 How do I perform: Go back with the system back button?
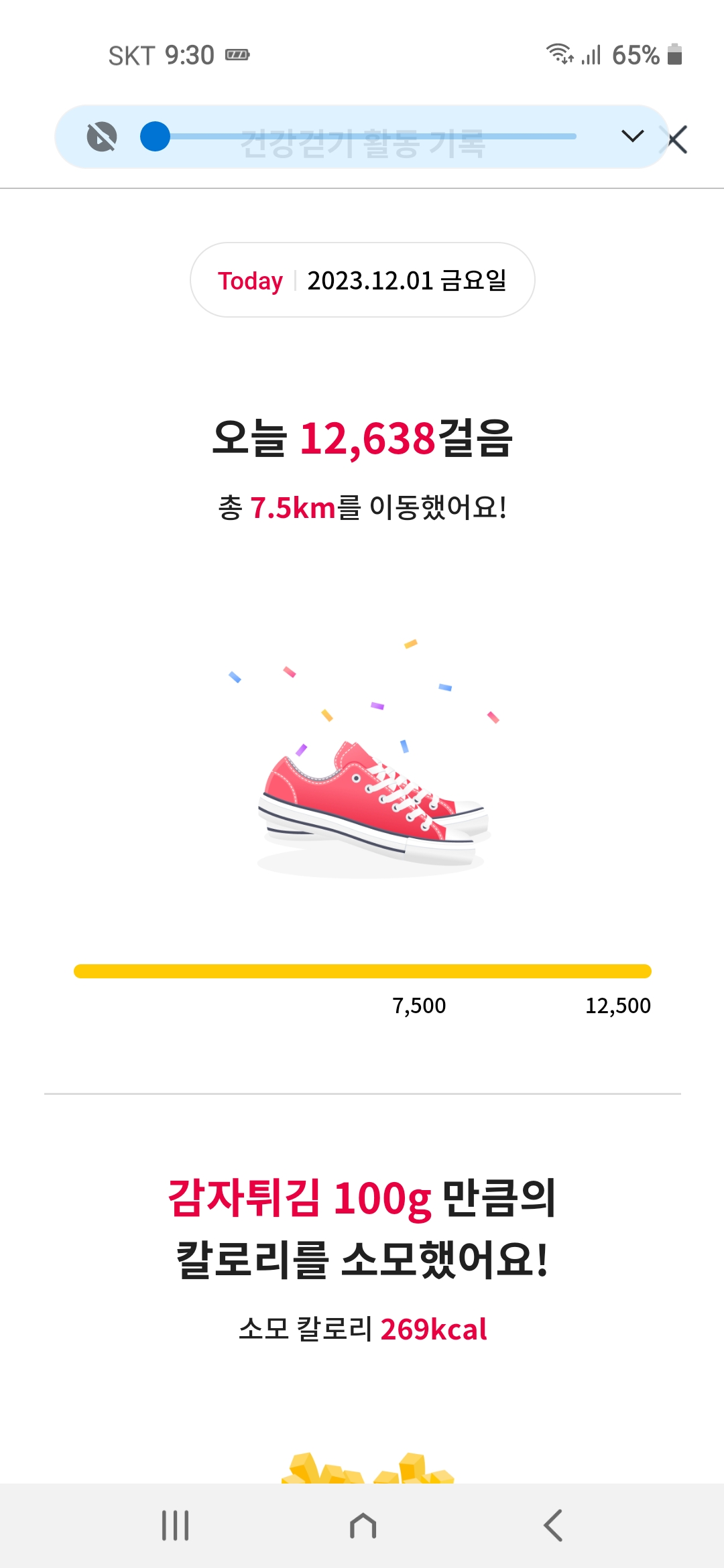click(553, 1526)
